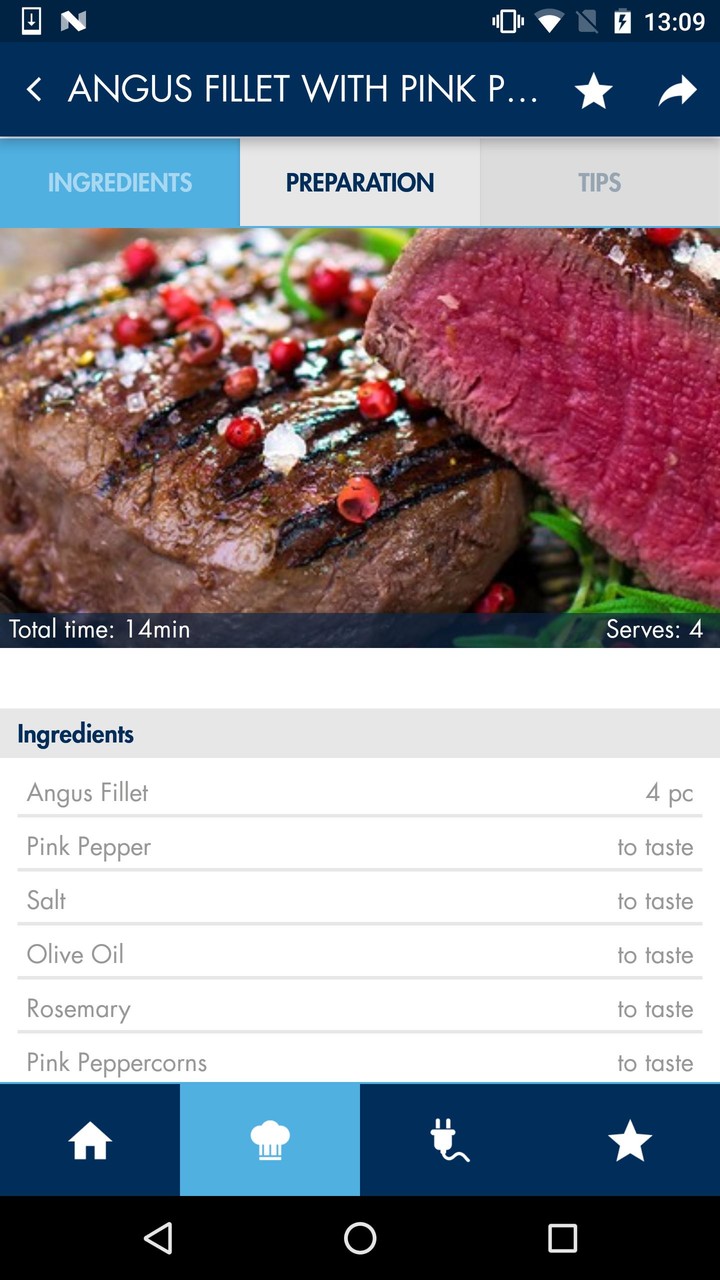Open the TIPS tab
Viewport: 720px width, 1280px height.
click(599, 182)
